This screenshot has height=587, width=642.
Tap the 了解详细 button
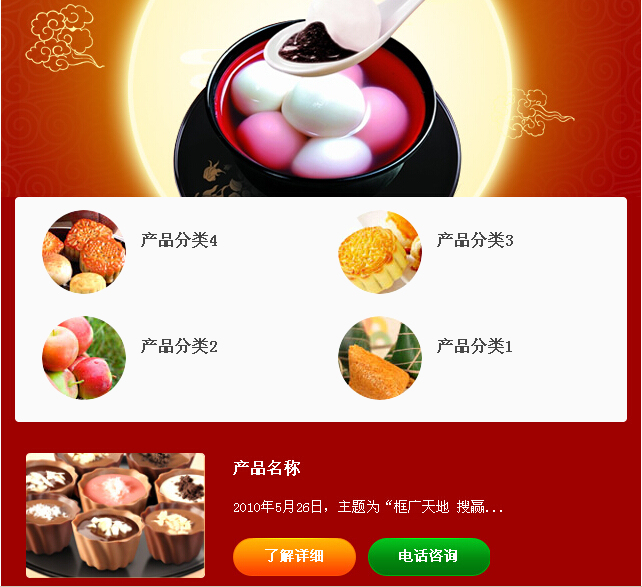point(294,557)
